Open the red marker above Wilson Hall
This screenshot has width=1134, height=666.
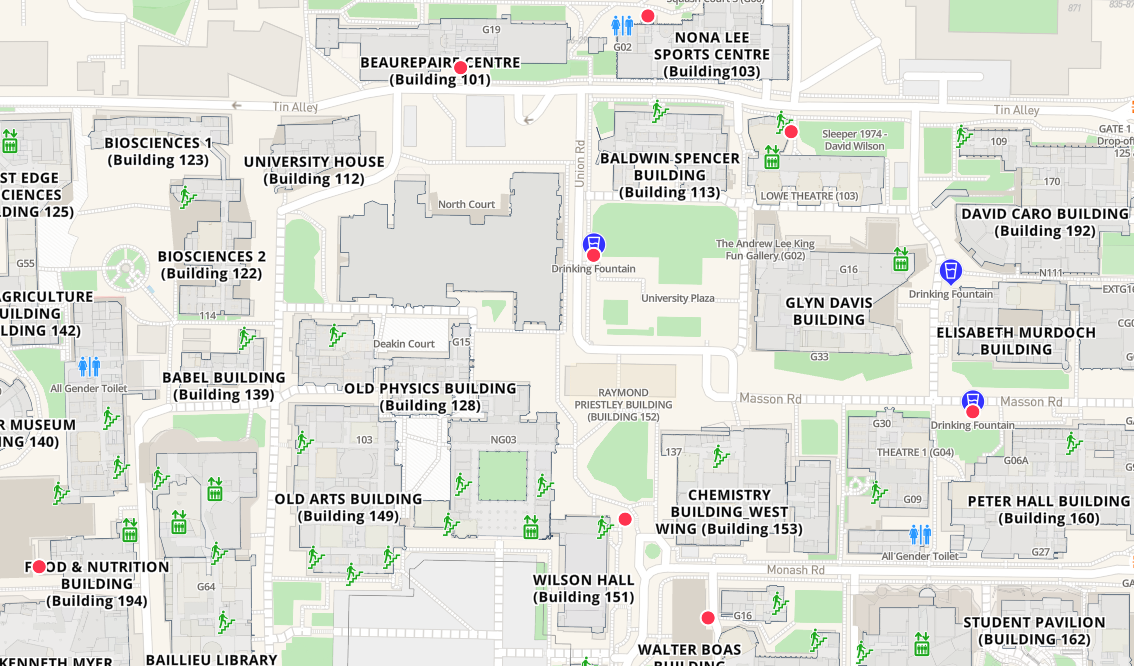coord(625,519)
